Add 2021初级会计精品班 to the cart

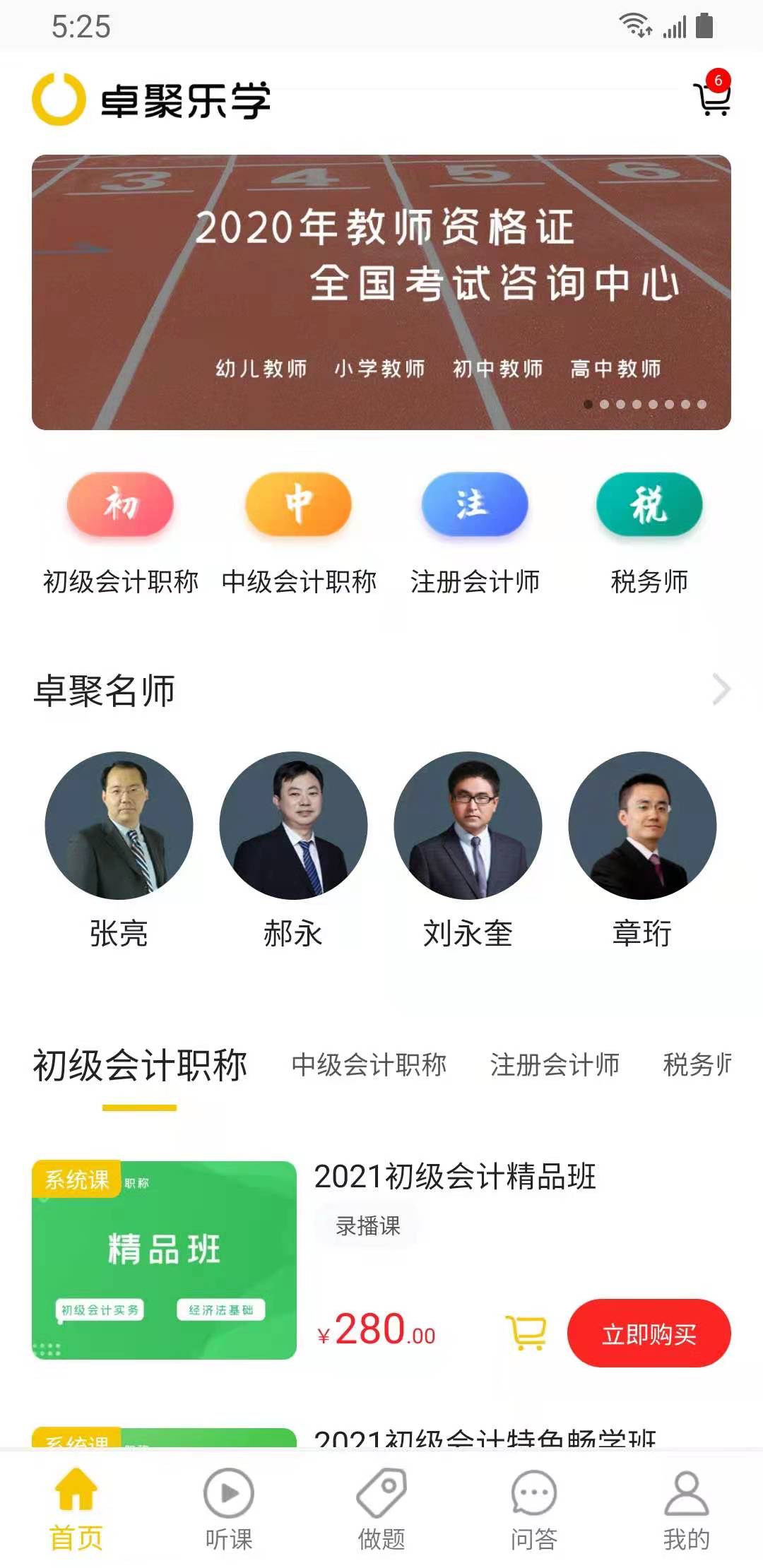526,1333
